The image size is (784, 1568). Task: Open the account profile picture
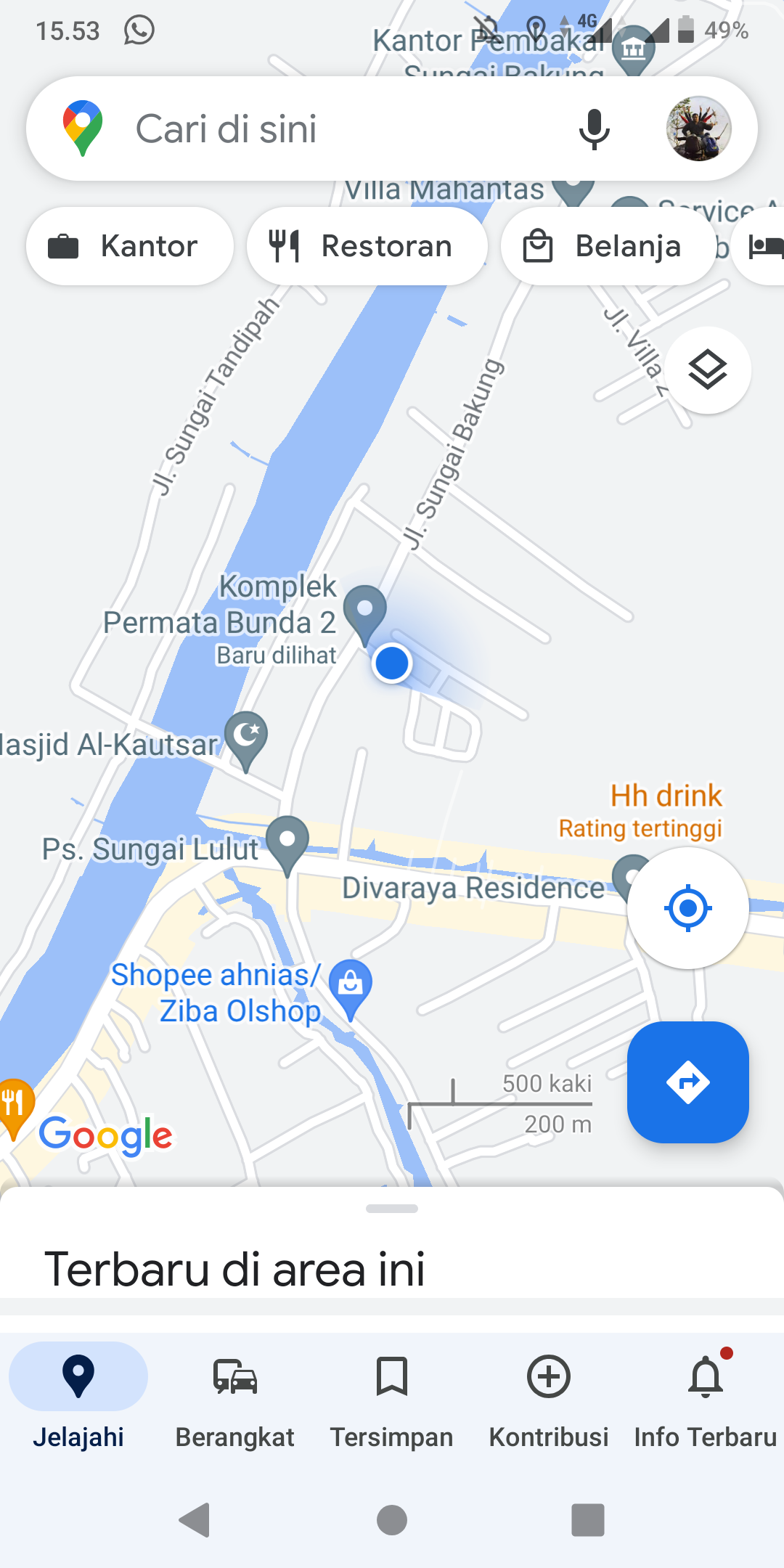tap(698, 129)
